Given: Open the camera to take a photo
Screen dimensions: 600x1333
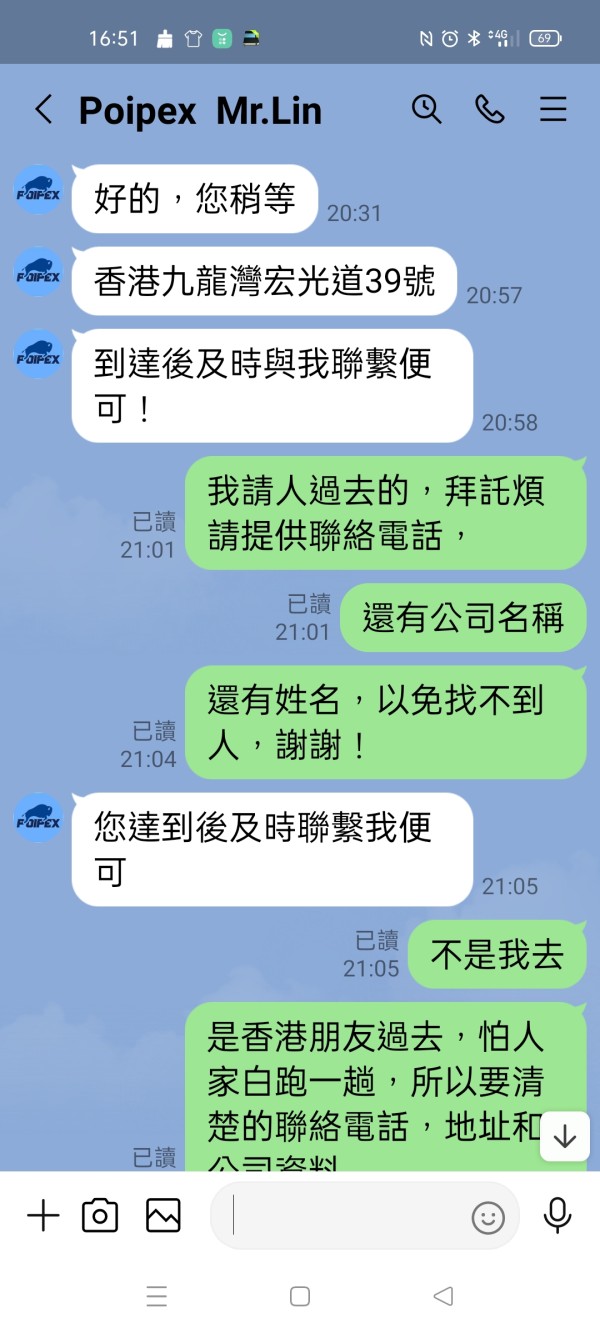Looking at the screenshot, I should pyautogui.click(x=100, y=1216).
